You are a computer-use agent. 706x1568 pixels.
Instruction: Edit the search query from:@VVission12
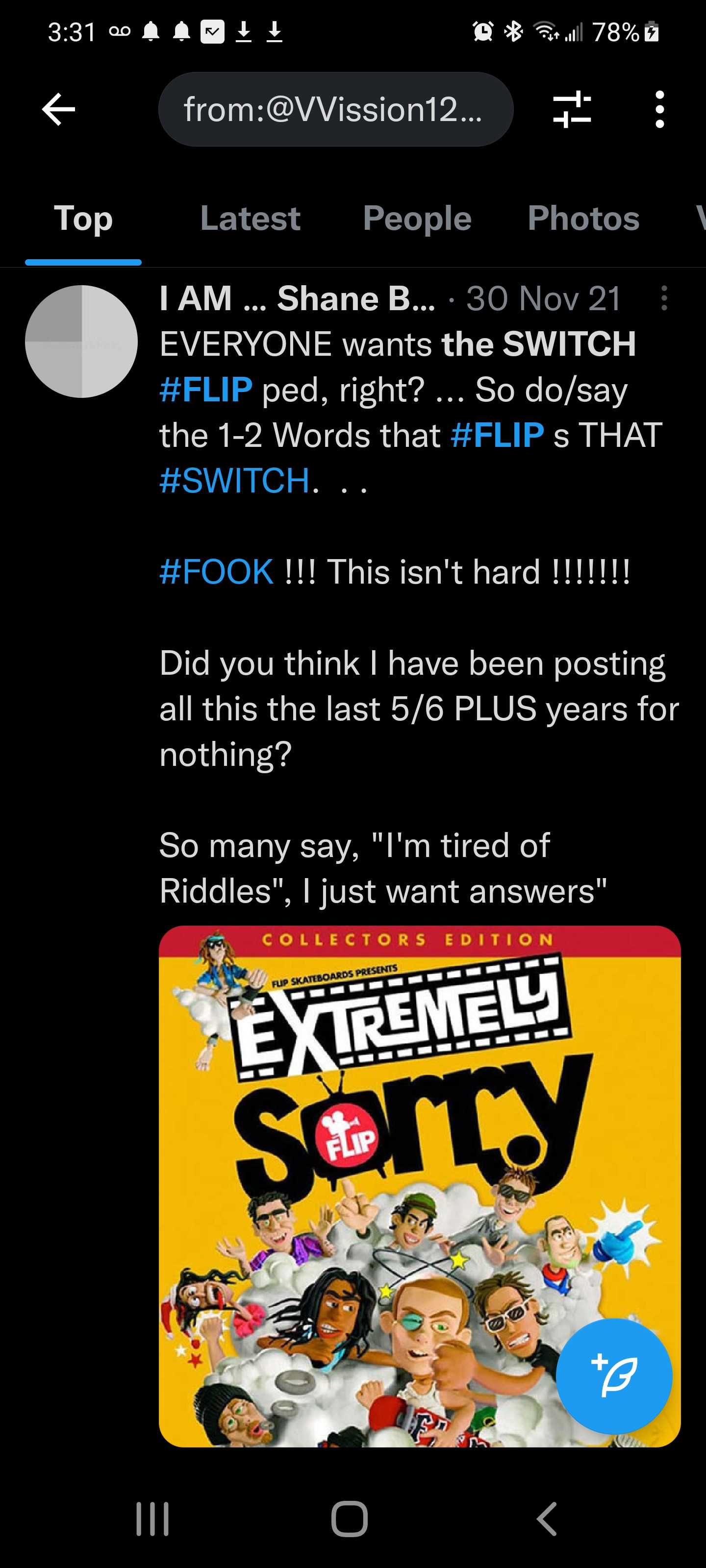coord(335,110)
